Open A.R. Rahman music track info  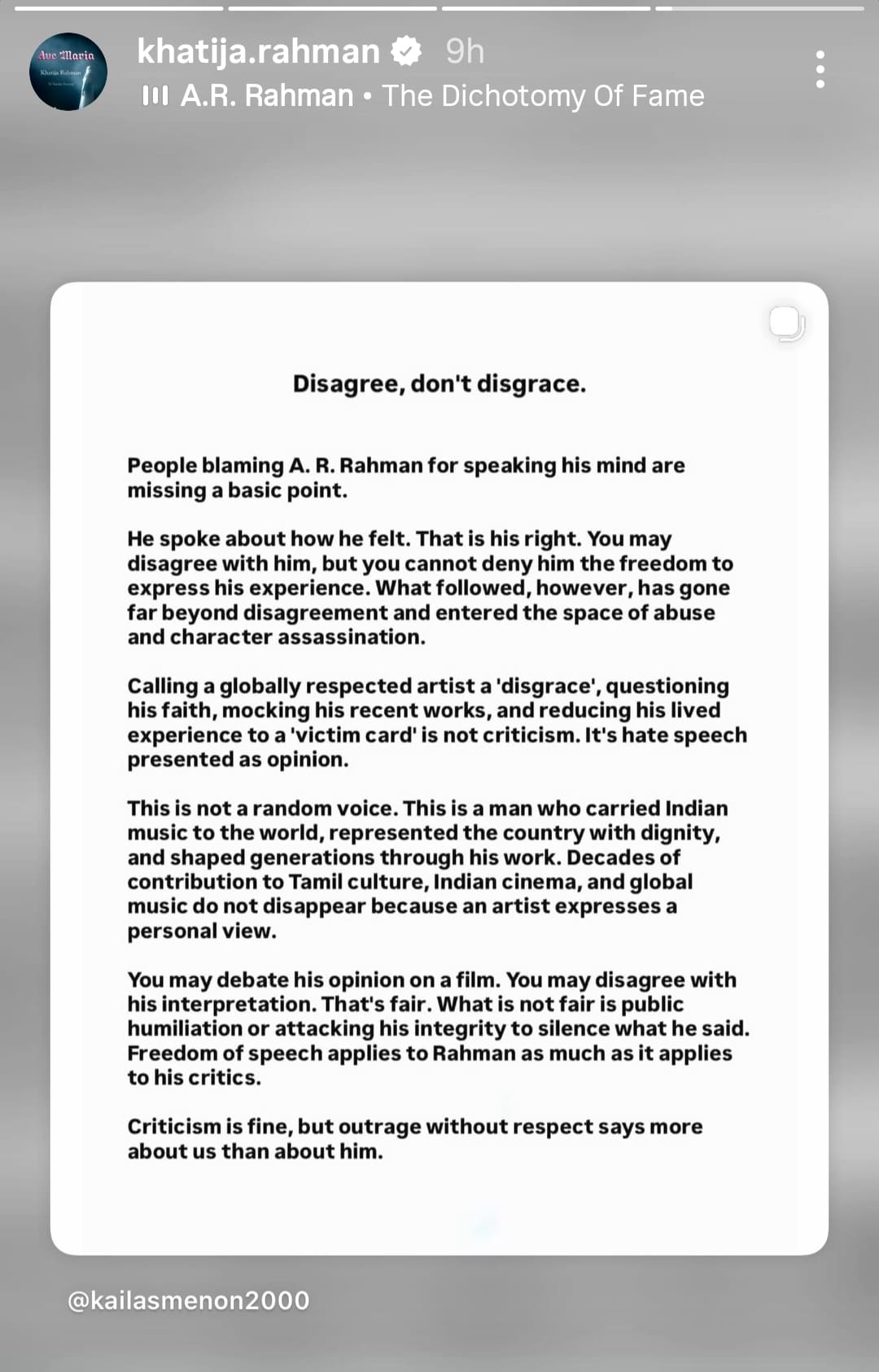423,96
